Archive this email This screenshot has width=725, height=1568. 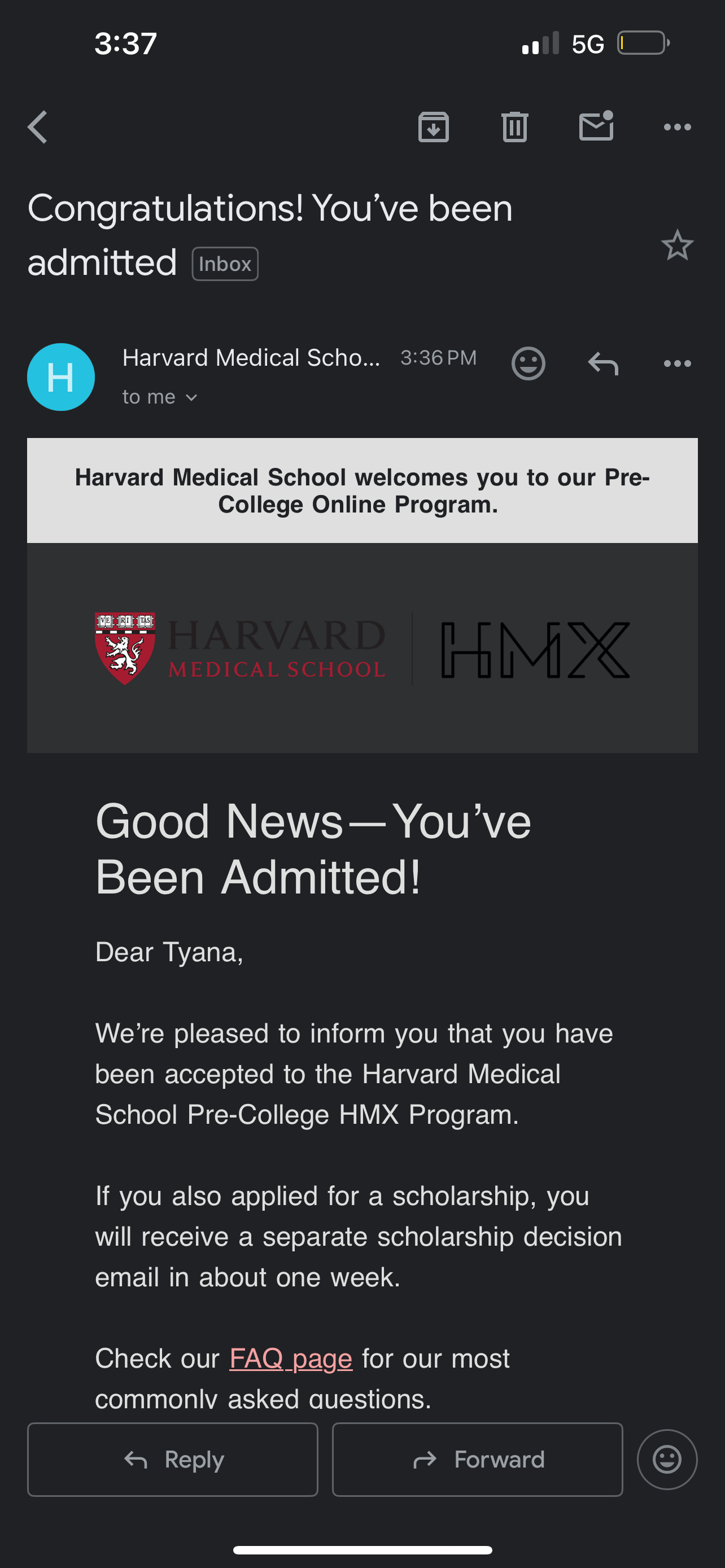coord(434,127)
